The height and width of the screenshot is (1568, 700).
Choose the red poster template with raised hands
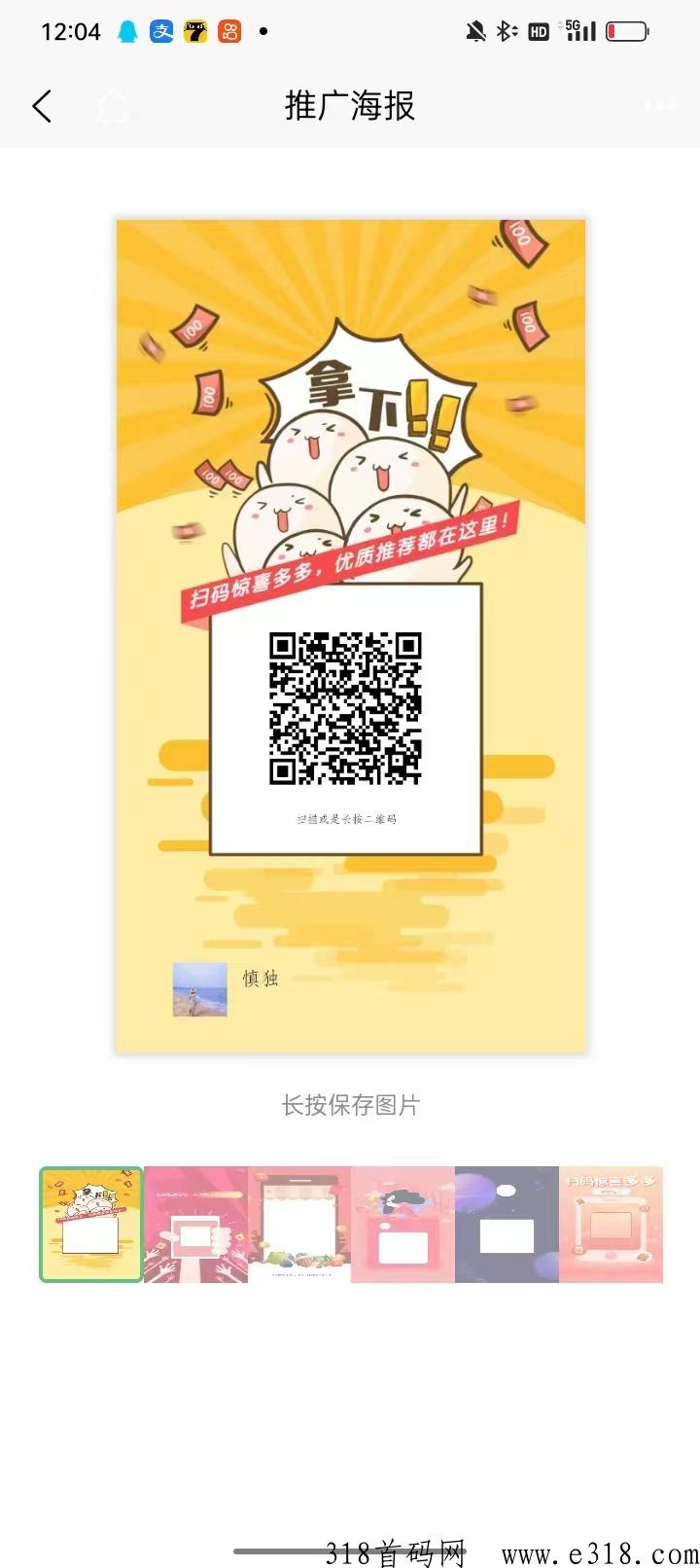coord(195,1225)
